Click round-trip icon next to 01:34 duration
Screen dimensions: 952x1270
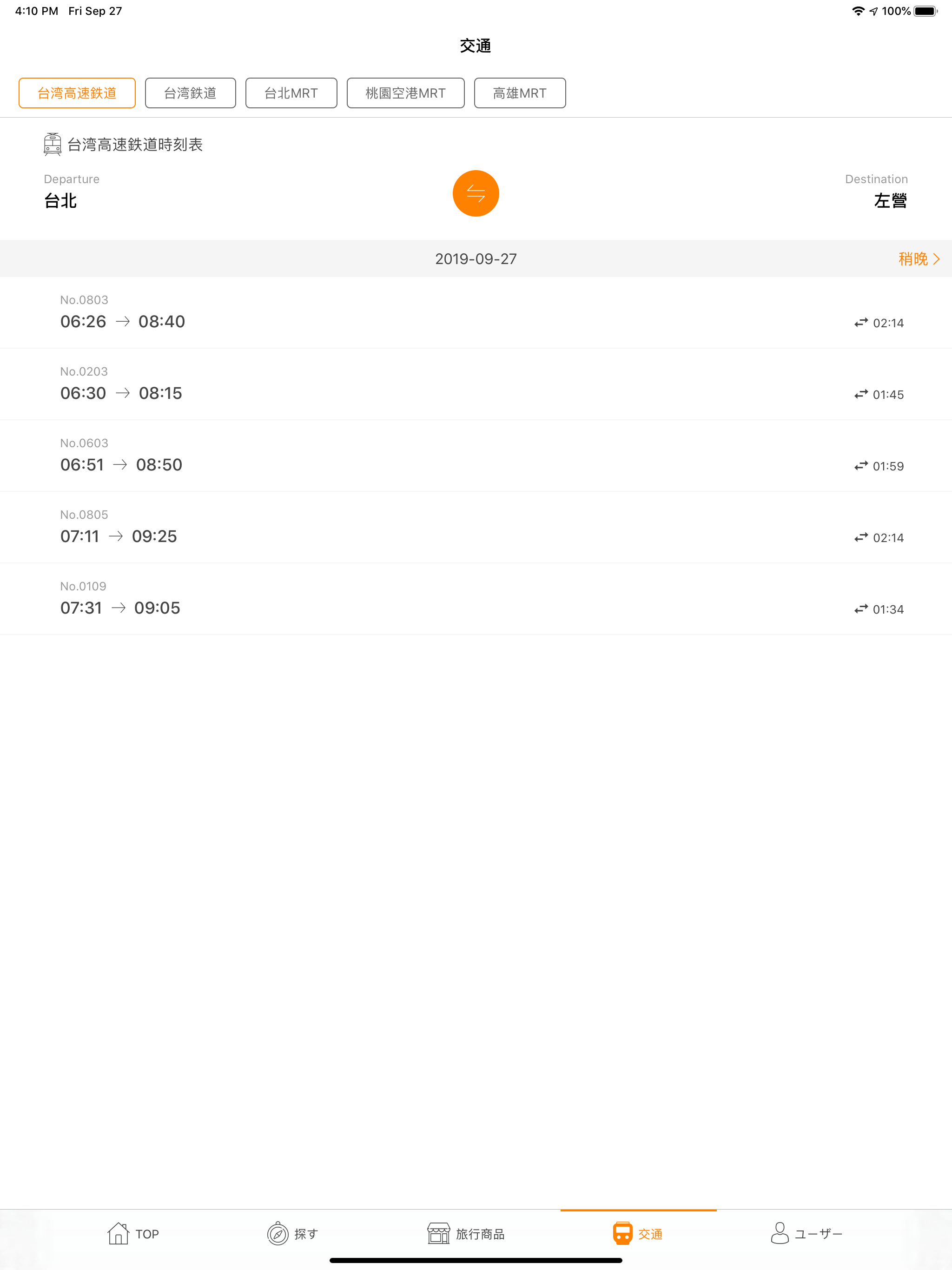859,609
